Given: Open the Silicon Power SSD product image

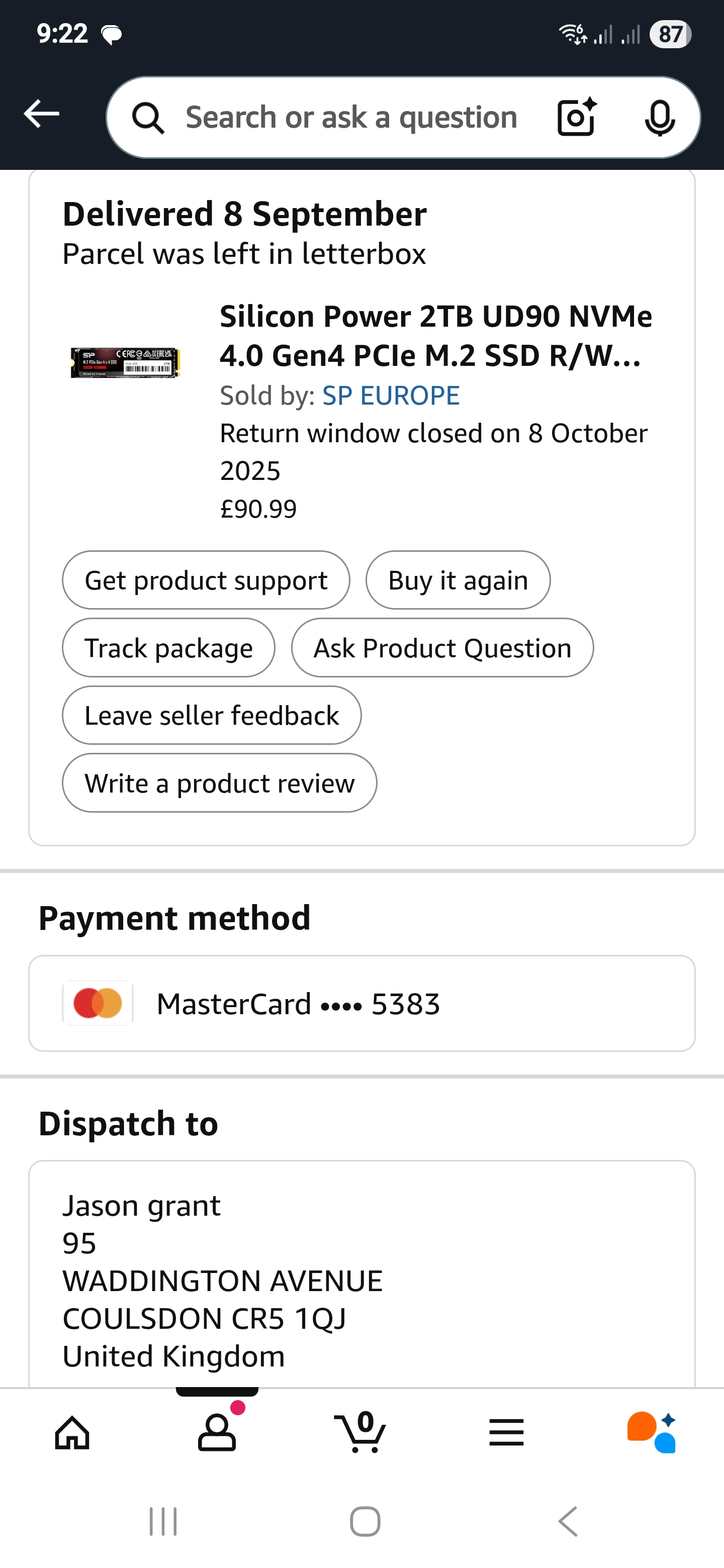Looking at the screenshot, I should pos(125,362).
